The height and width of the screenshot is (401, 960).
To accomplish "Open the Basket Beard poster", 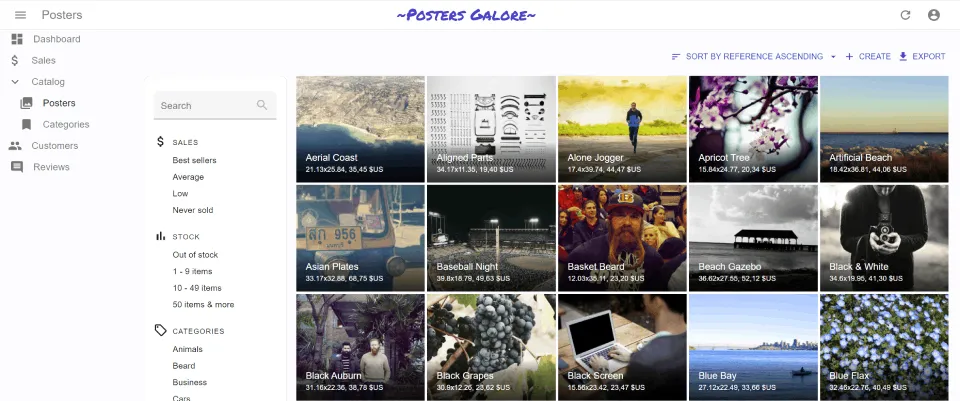I will [x=622, y=237].
